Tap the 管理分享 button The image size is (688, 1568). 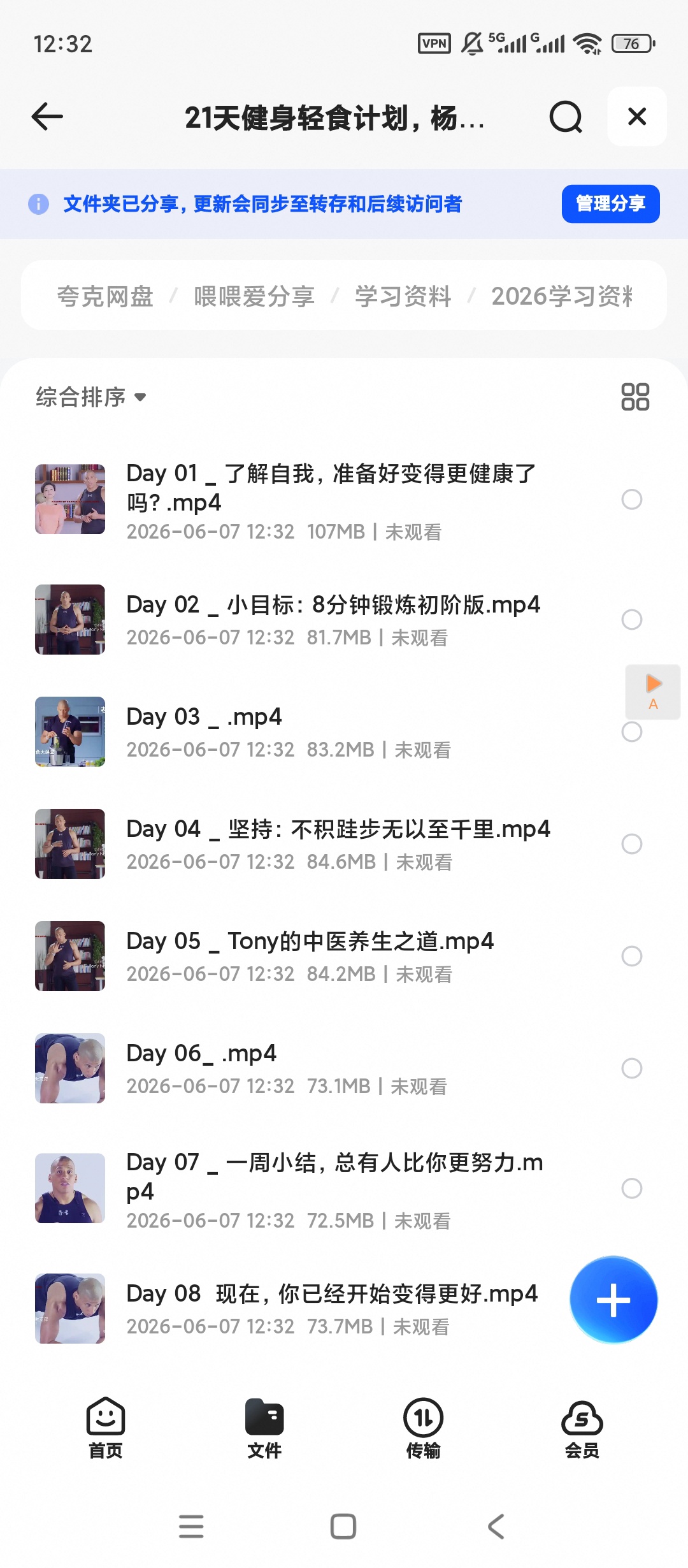610,204
